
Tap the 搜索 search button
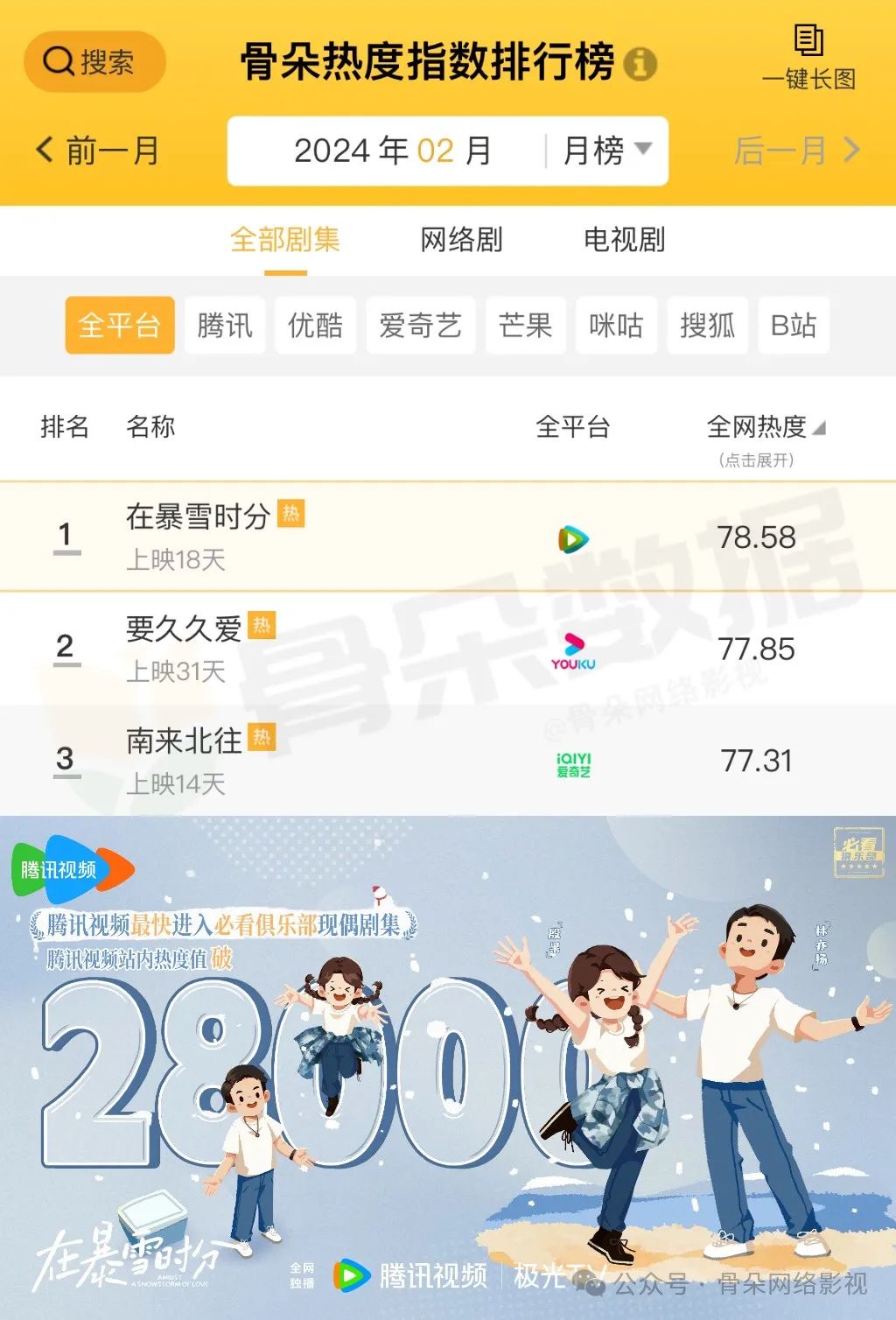click(x=94, y=62)
